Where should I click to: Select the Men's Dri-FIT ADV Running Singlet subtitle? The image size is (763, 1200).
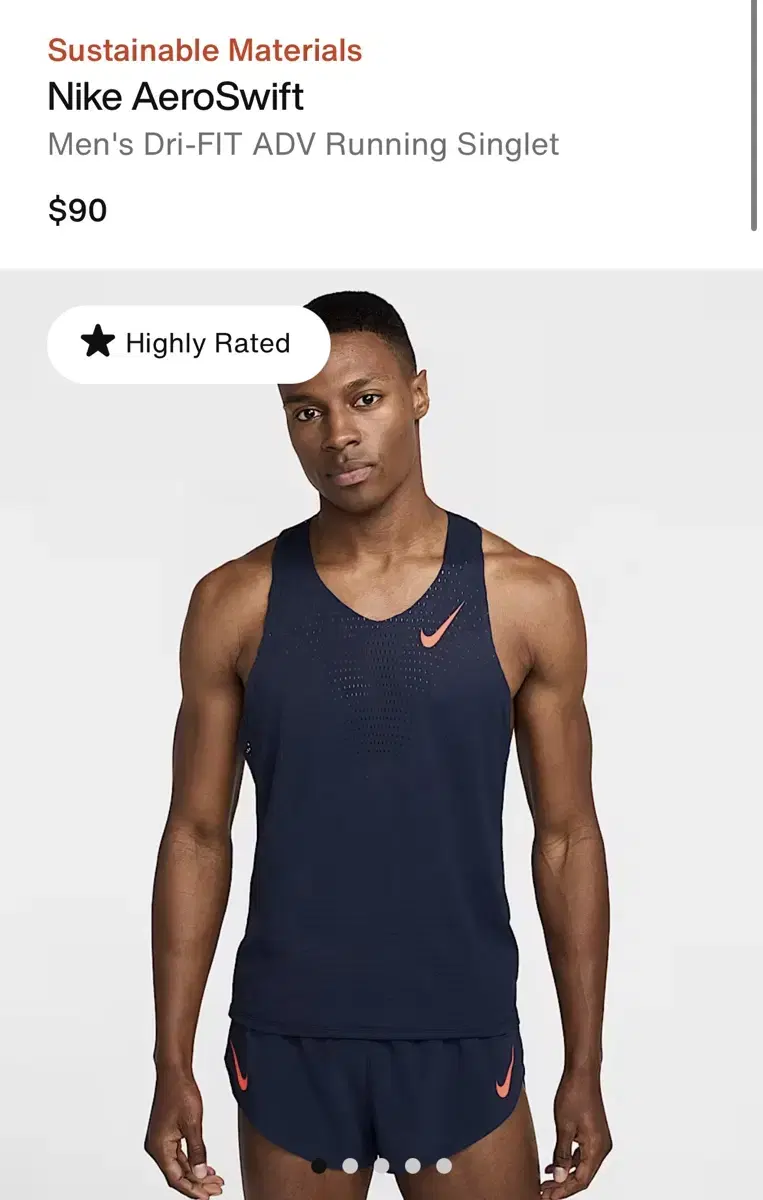click(301, 144)
